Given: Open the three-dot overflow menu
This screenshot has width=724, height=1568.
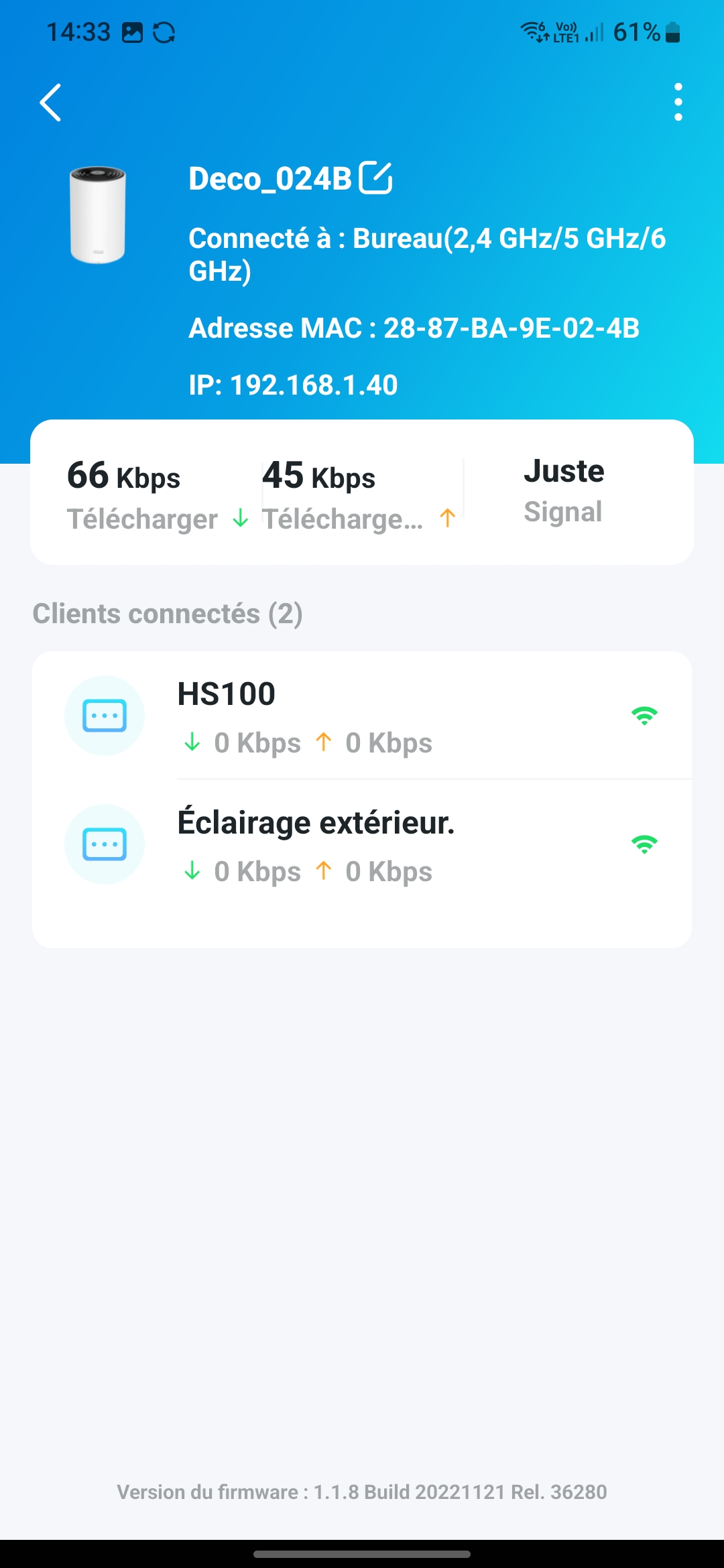Looking at the screenshot, I should point(678,103).
